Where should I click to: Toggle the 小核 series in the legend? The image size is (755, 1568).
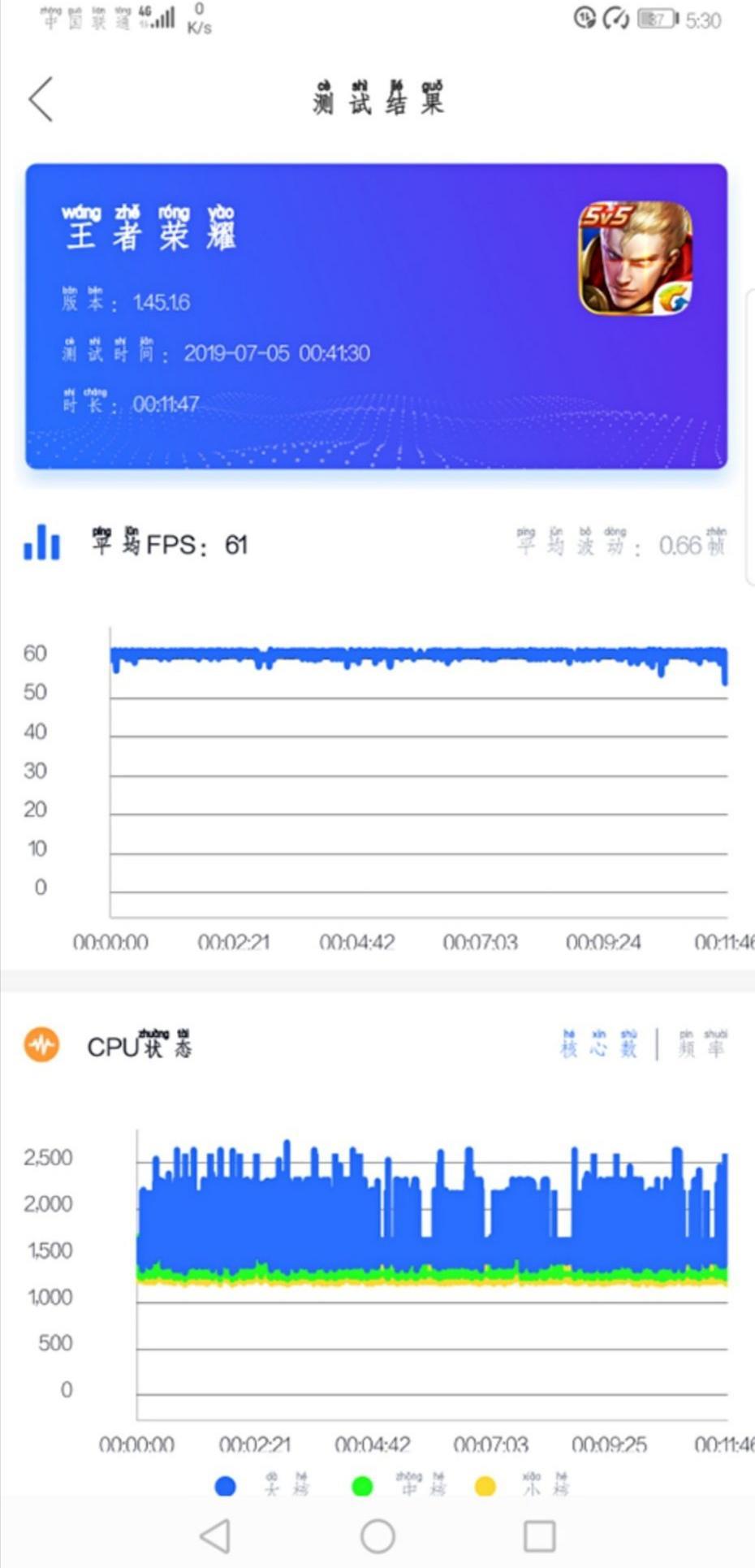[x=522, y=1486]
